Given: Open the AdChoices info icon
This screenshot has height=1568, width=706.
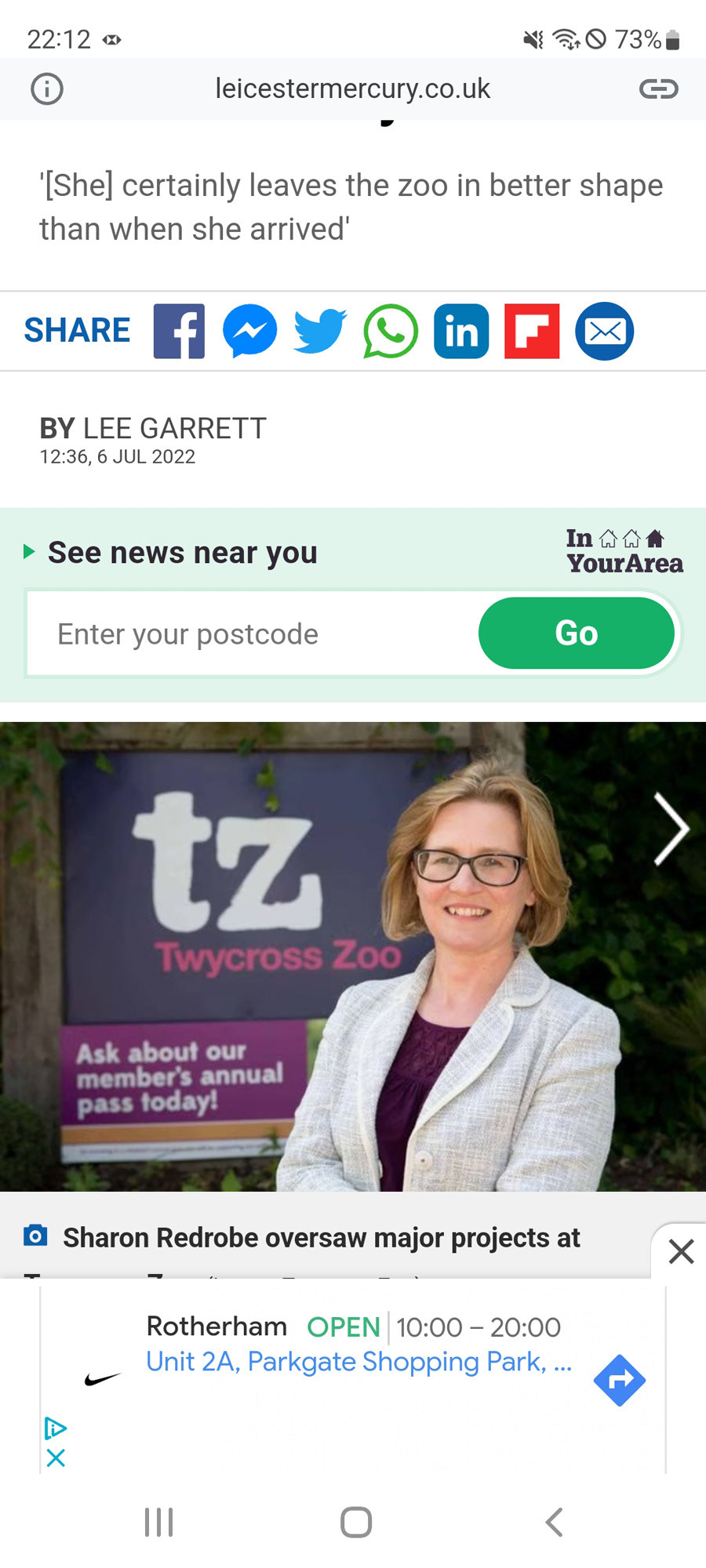Looking at the screenshot, I should coord(55,1428).
